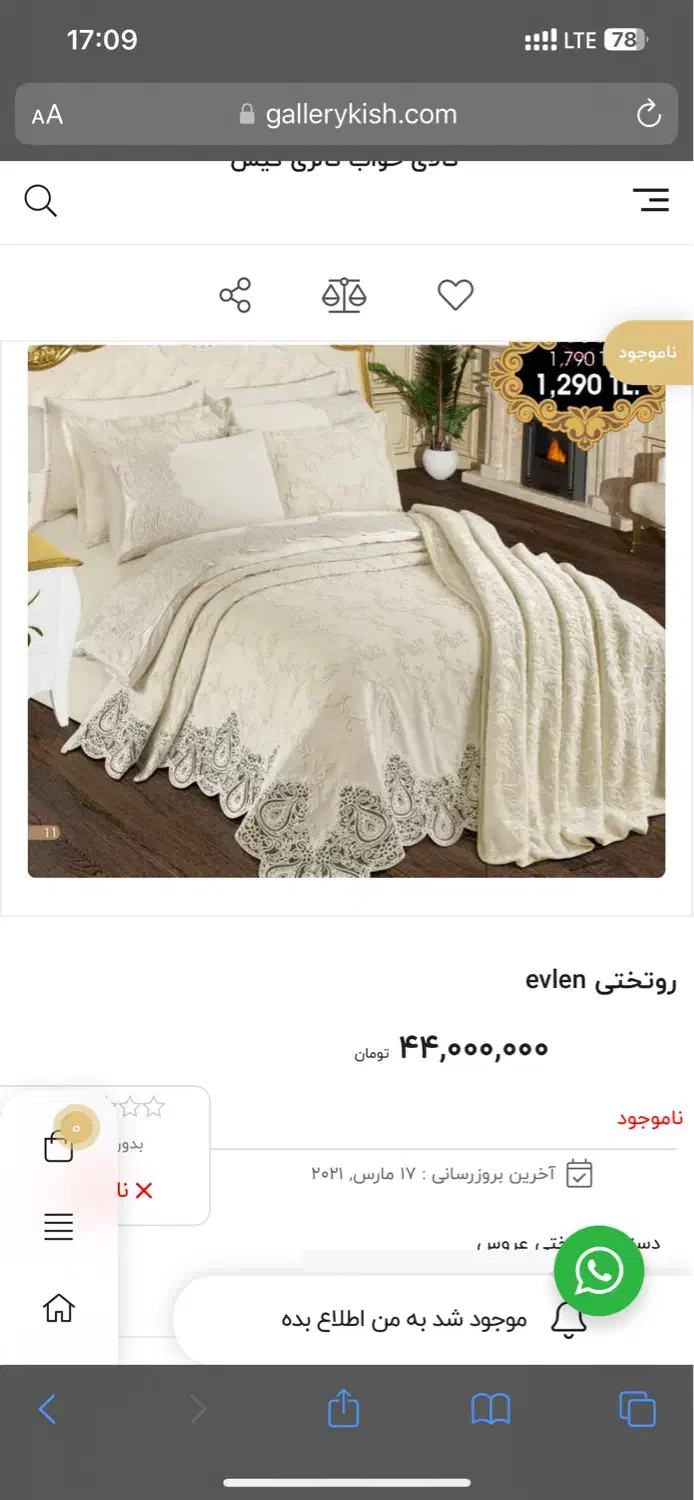Add product to the compare scales
Image resolution: width=694 pixels, height=1500 pixels.
344,295
